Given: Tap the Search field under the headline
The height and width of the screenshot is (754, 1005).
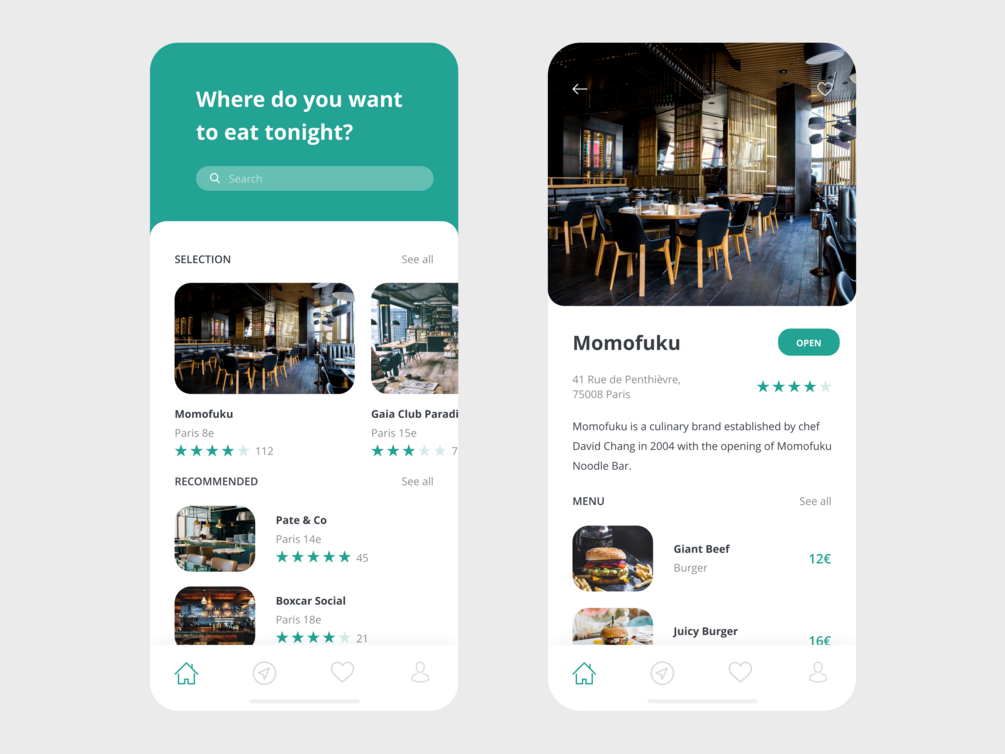Looking at the screenshot, I should [314, 179].
